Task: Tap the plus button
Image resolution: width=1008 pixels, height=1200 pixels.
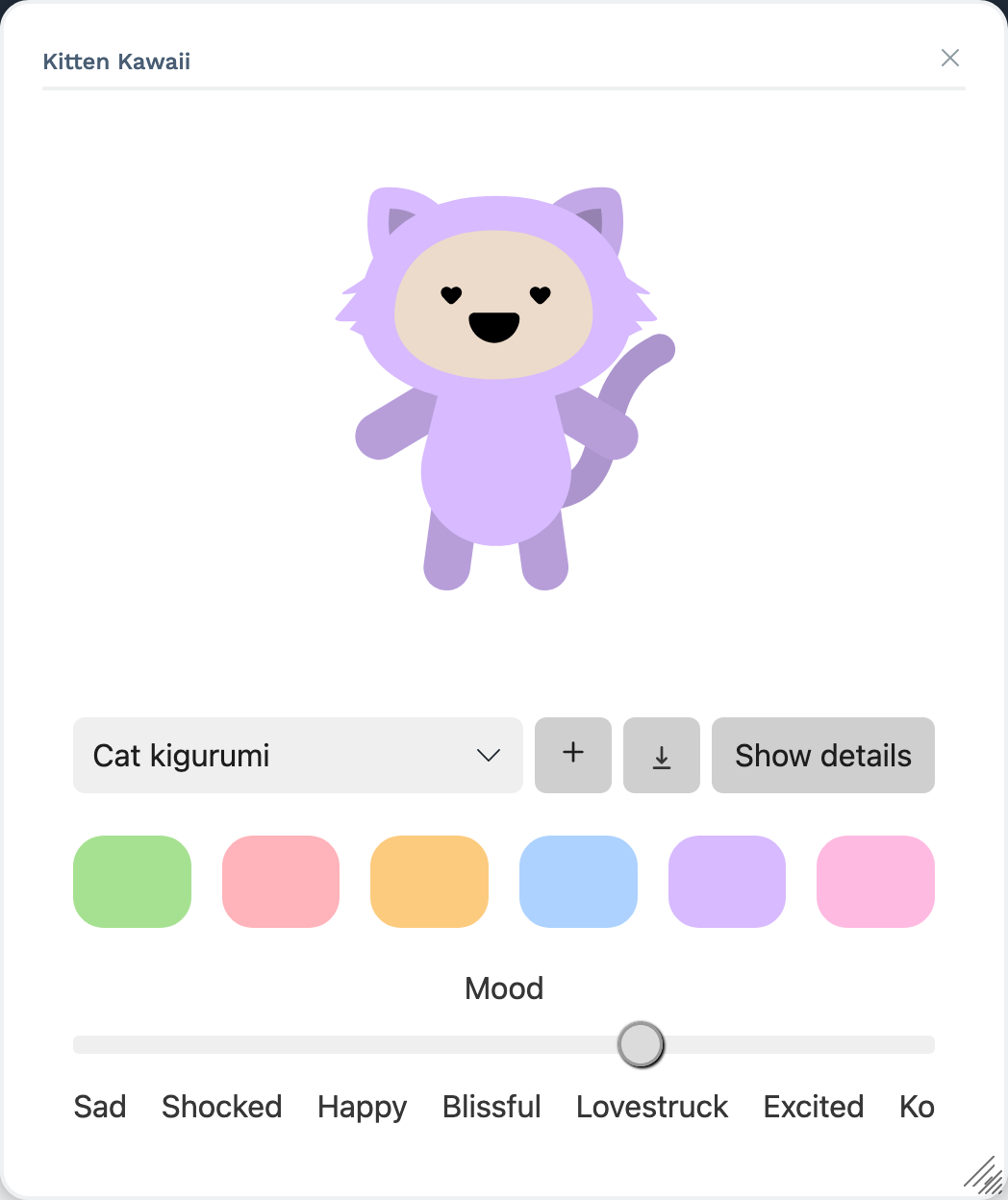Action: click(573, 756)
